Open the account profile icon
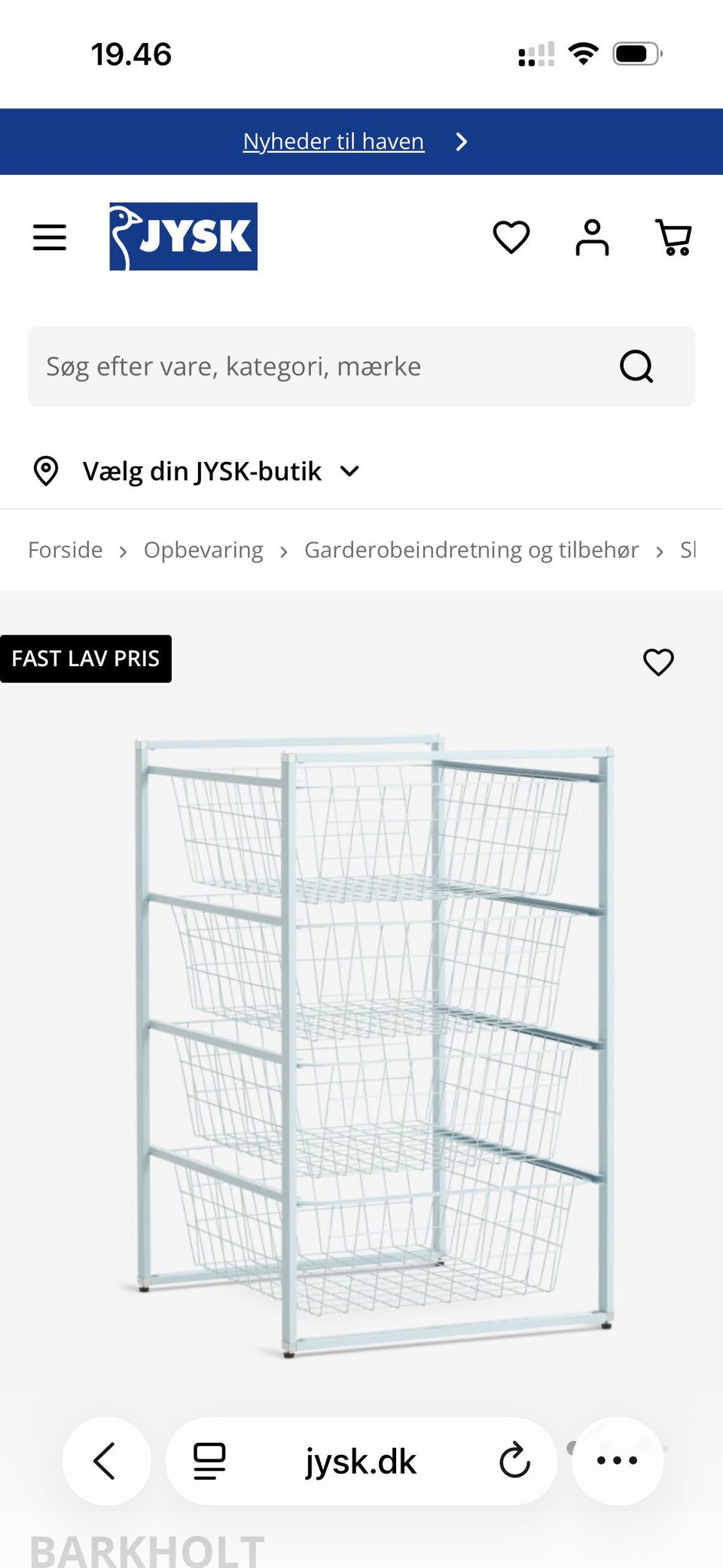Viewport: 723px width, 1568px height. click(x=593, y=237)
